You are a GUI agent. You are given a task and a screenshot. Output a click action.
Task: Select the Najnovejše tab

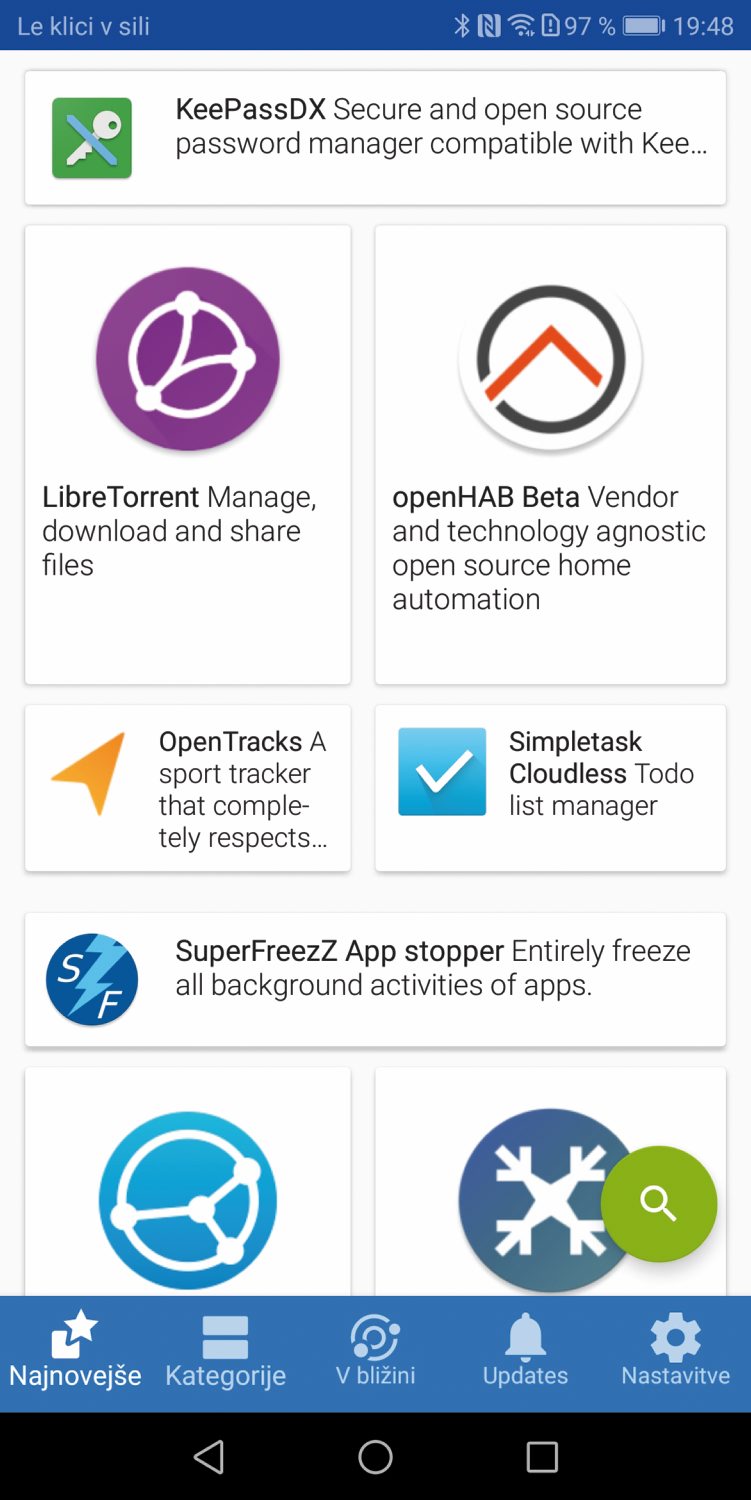tap(75, 1354)
